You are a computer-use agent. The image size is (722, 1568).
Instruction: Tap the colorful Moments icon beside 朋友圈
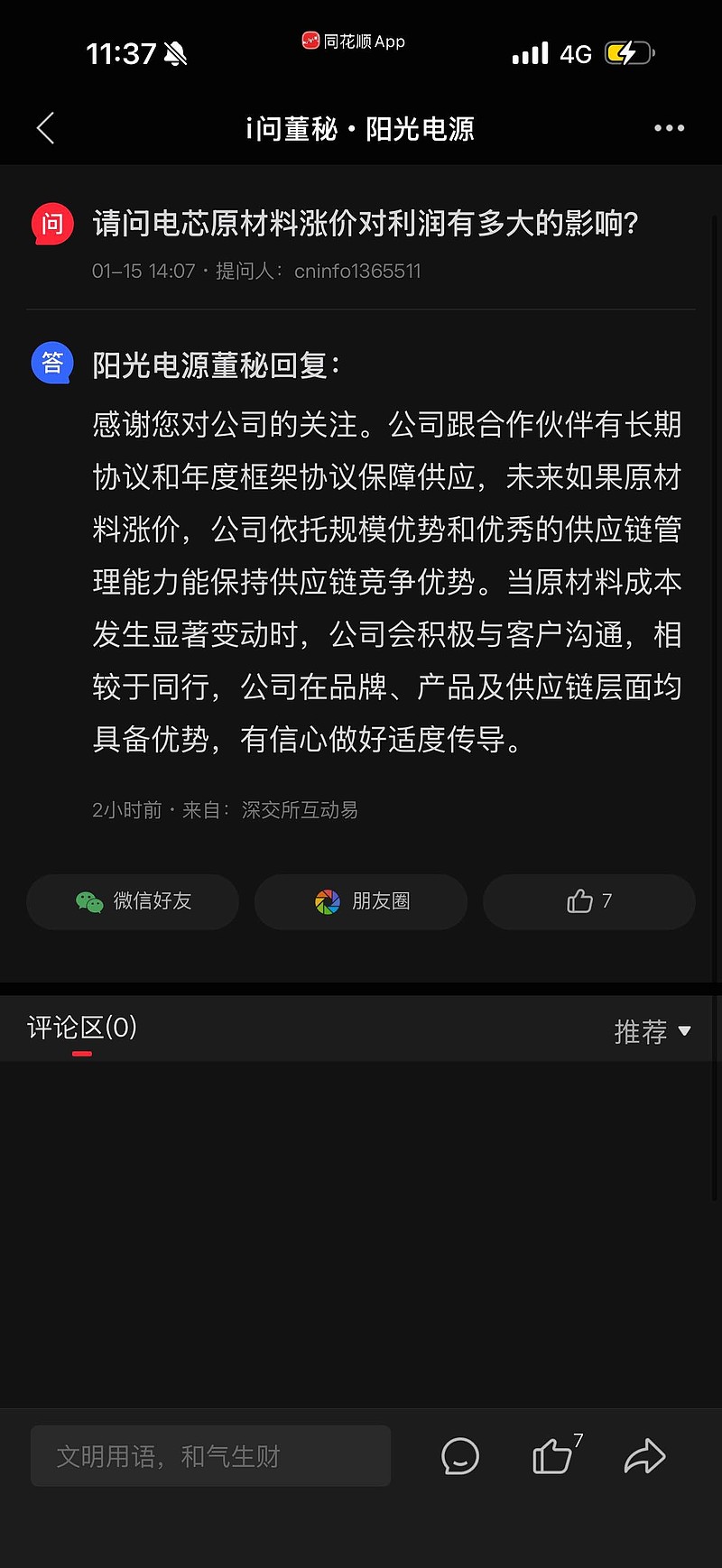pyautogui.click(x=326, y=901)
